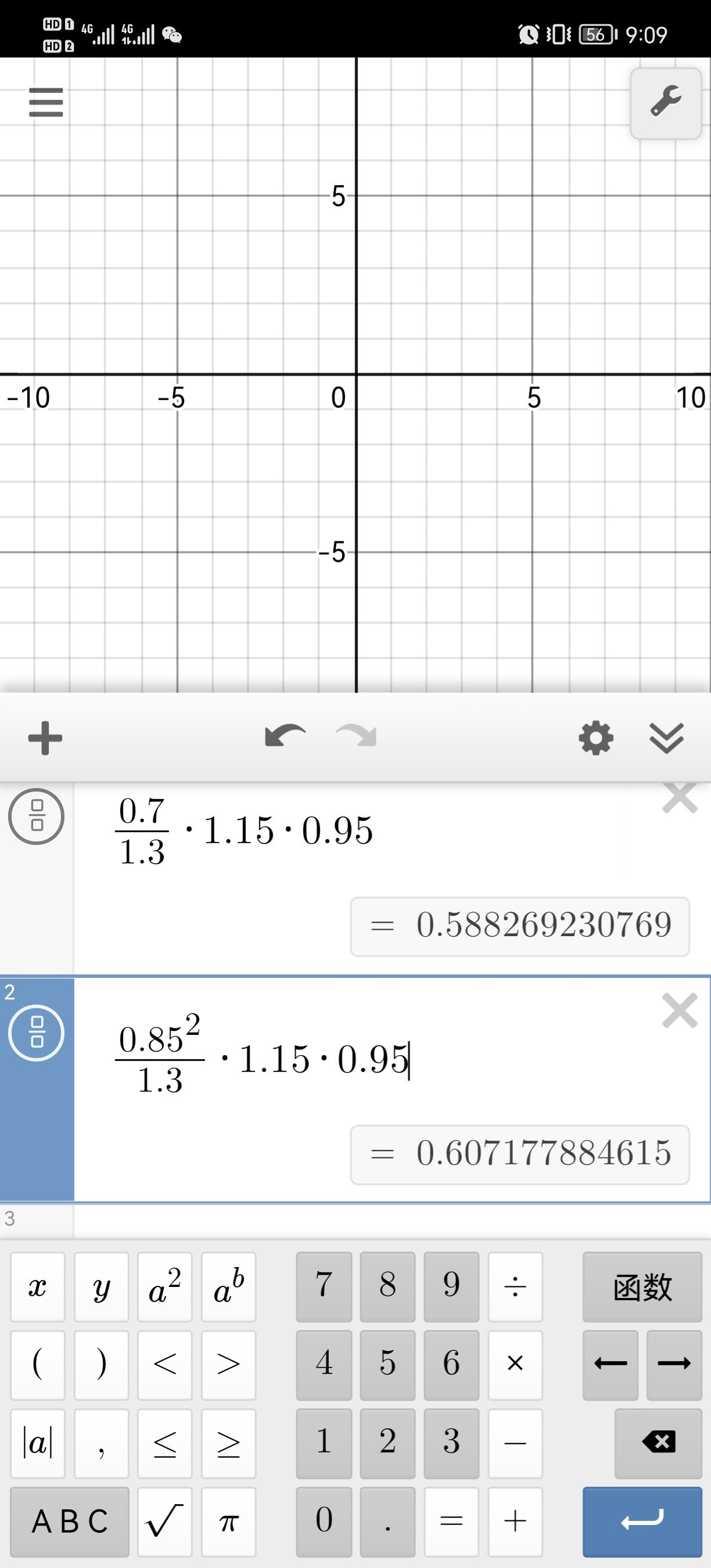Image resolution: width=711 pixels, height=1568 pixels.
Task: Collapse the expression list panel
Action: [667, 738]
